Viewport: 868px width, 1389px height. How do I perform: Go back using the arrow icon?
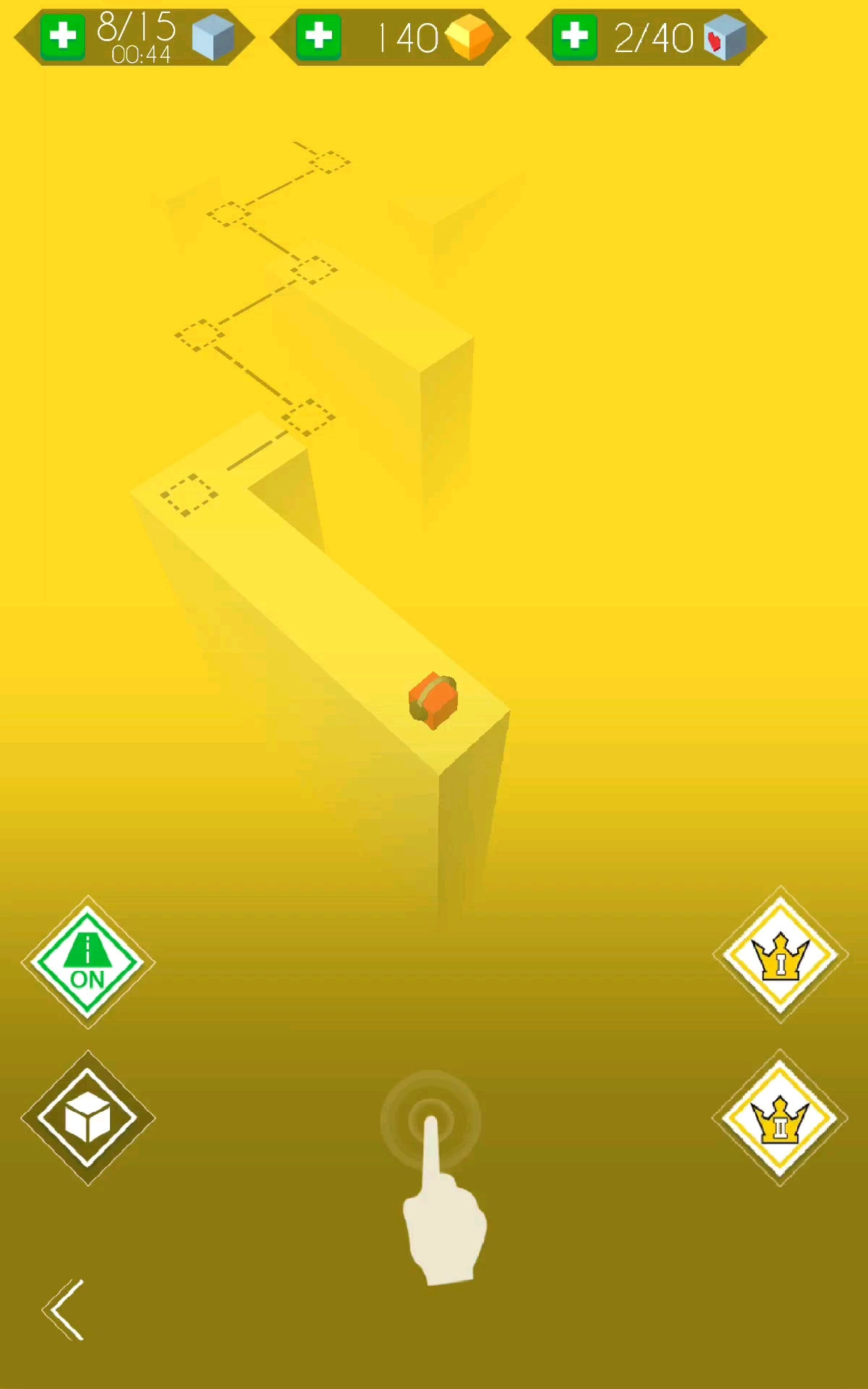coord(64,1309)
